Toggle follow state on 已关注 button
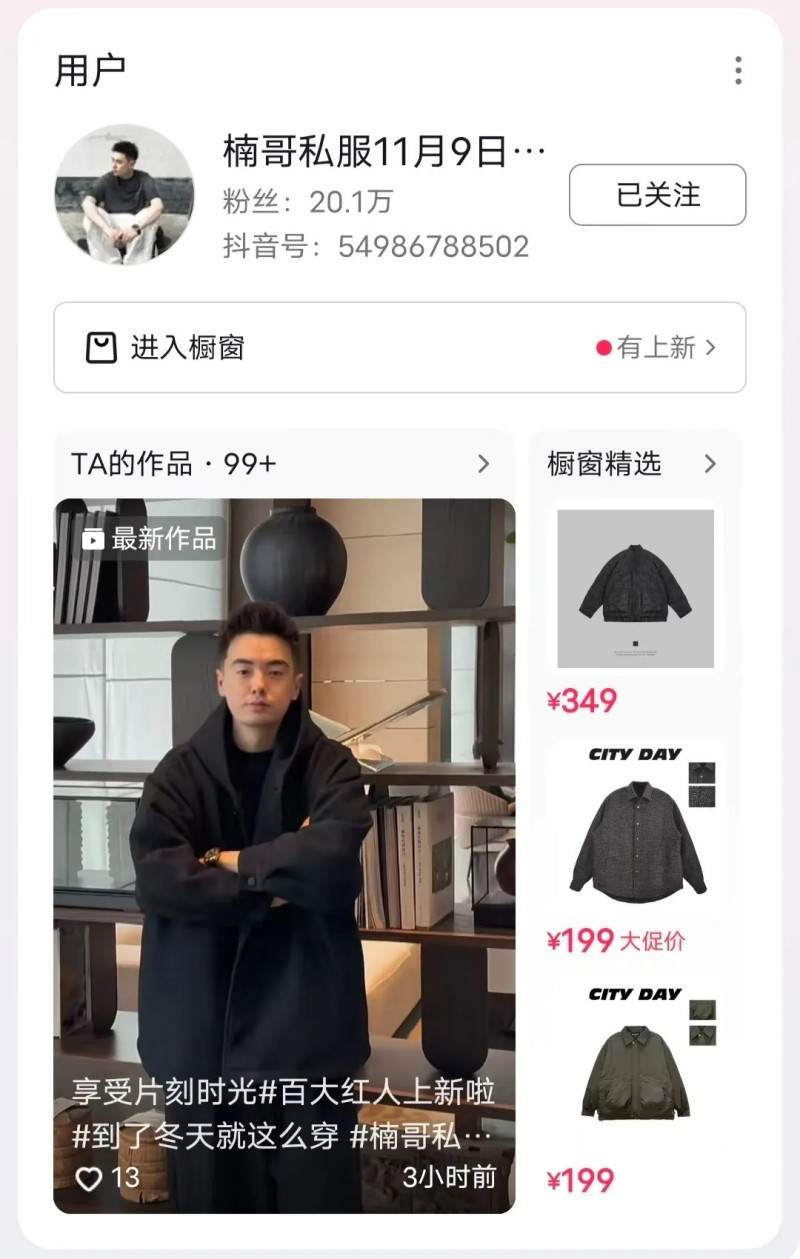This screenshot has width=800, height=1259. point(656,196)
